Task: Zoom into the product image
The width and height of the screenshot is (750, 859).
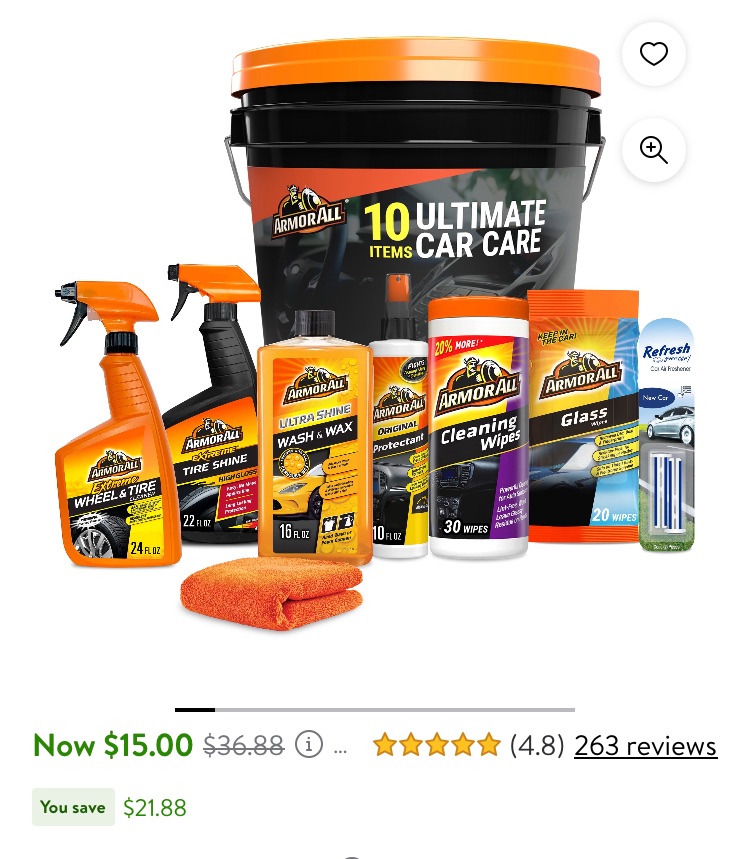Action: coord(653,150)
